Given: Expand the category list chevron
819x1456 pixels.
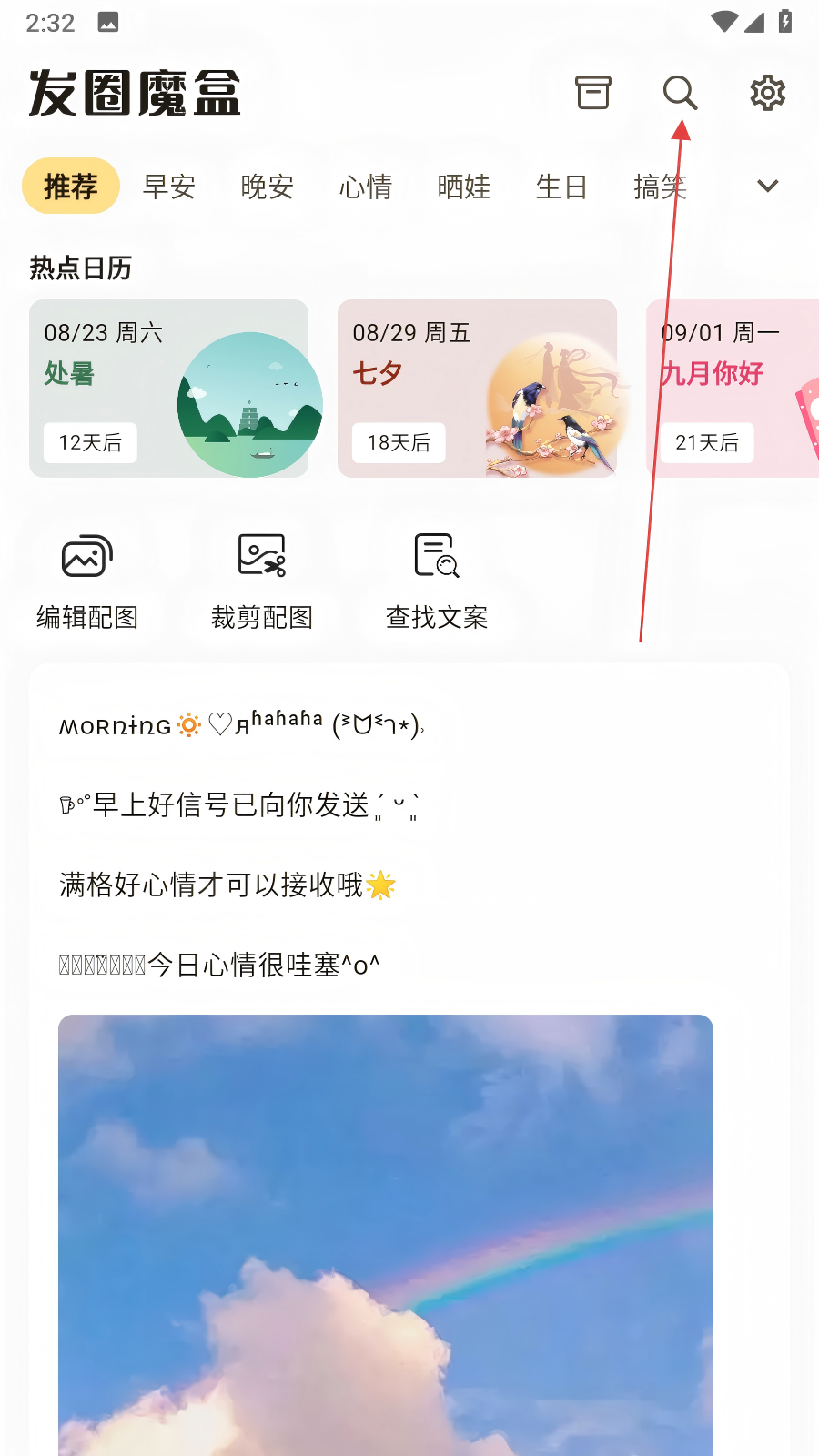Looking at the screenshot, I should pyautogui.click(x=767, y=186).
